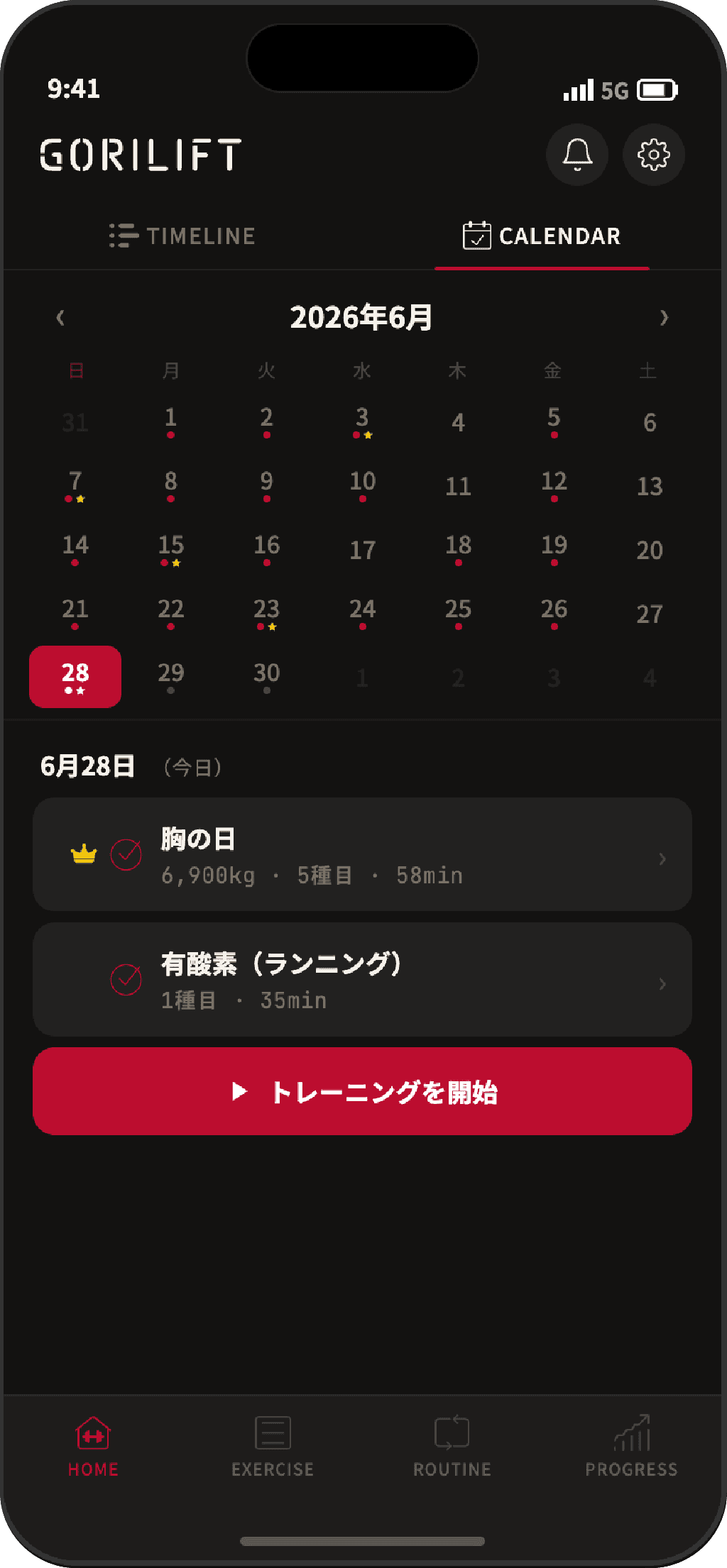Go to the next month
The image size is (727, 1568).
click(x=664, y=317)
